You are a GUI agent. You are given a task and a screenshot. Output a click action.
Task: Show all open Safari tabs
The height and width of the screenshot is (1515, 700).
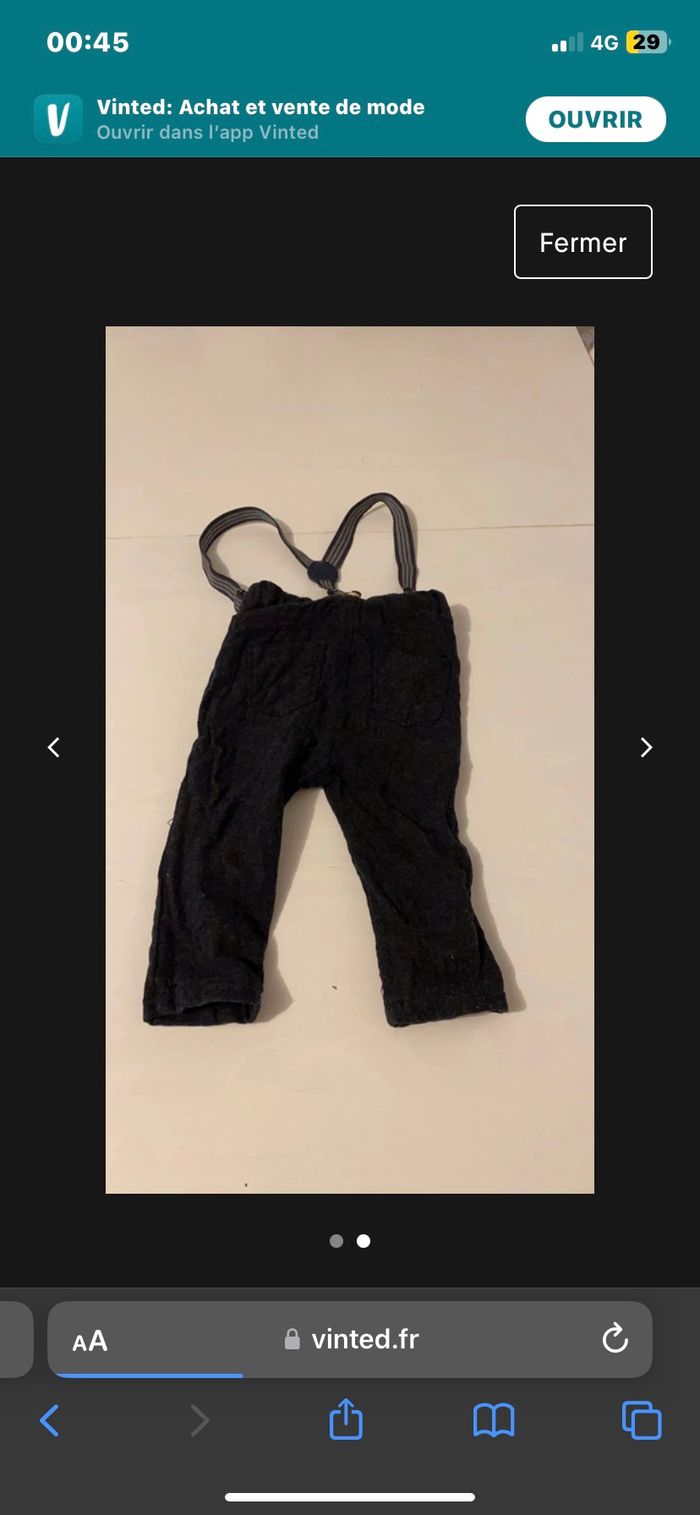[x=641, y=1420]
